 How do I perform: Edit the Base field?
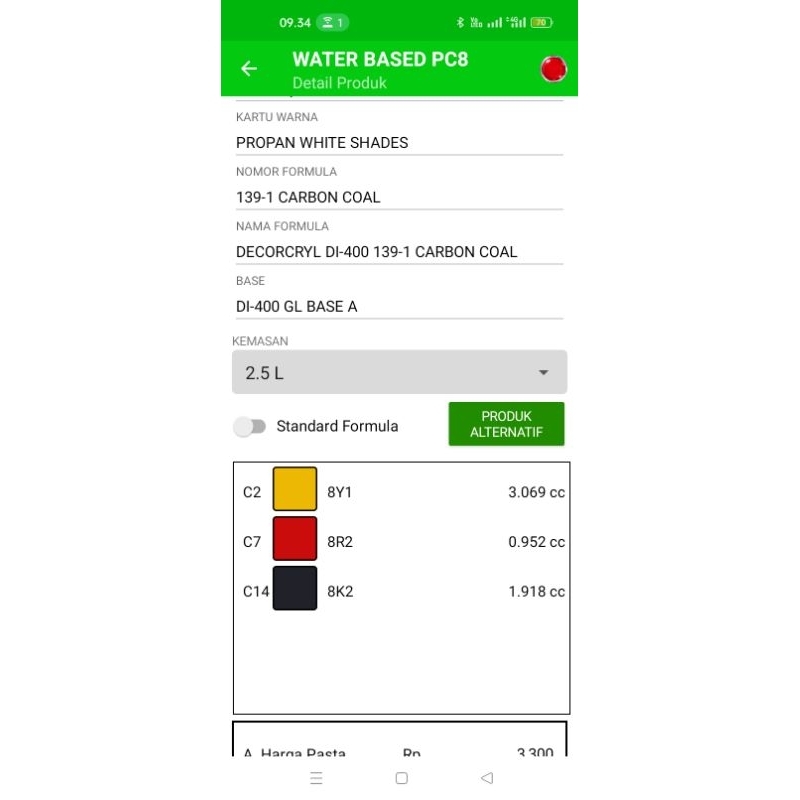pyautogui.click(x=398, y=307)
